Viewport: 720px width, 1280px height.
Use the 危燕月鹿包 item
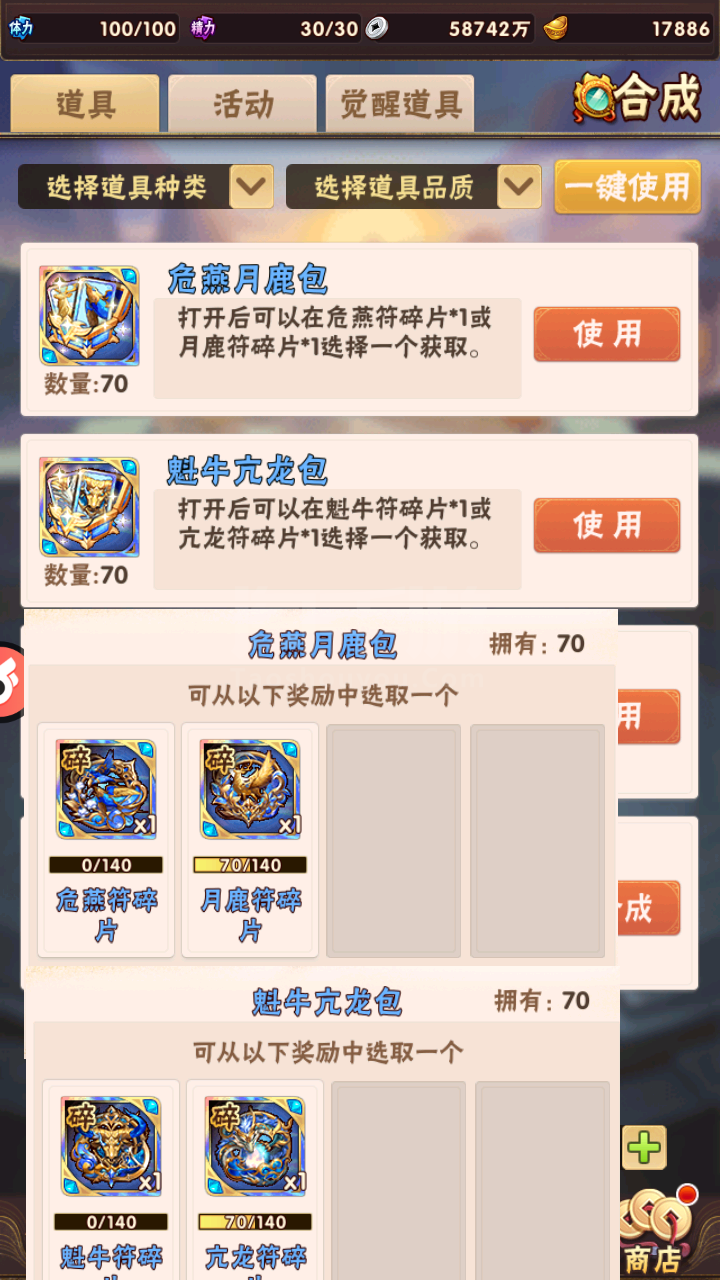tap(607, 334)
